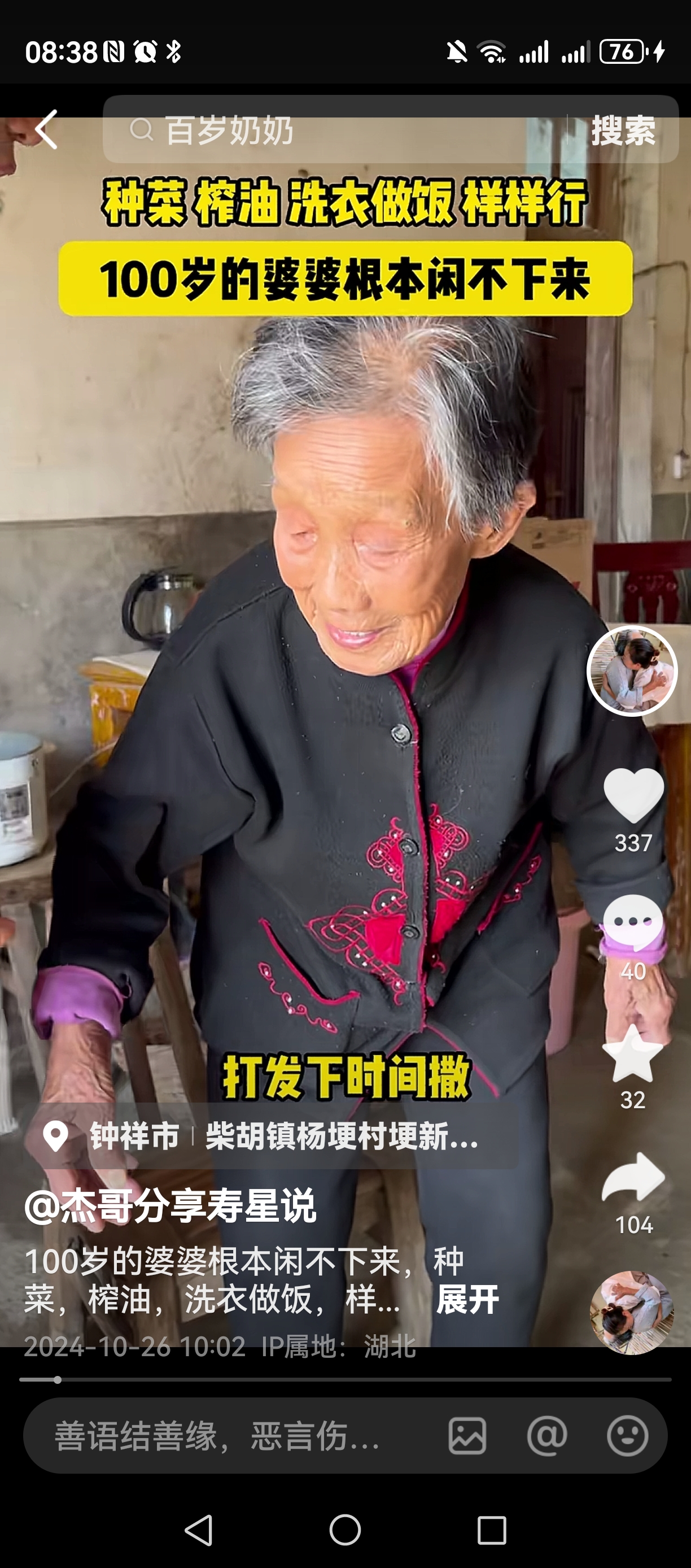The image size is (691, 1568).
Task: Open the comments bubble icon
Action: (x=633, y=923)
